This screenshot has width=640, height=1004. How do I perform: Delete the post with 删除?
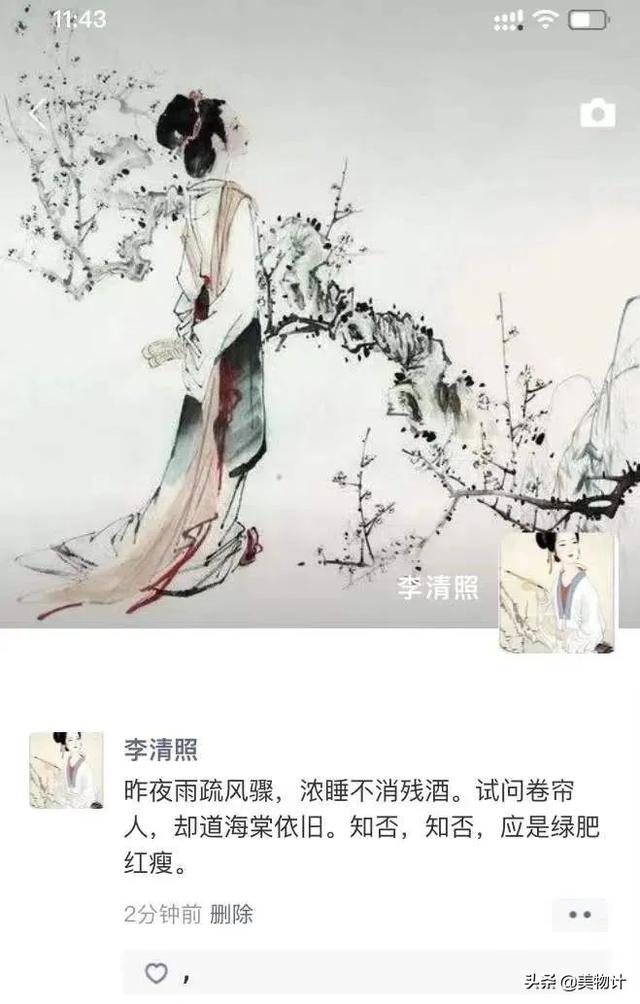231,913
